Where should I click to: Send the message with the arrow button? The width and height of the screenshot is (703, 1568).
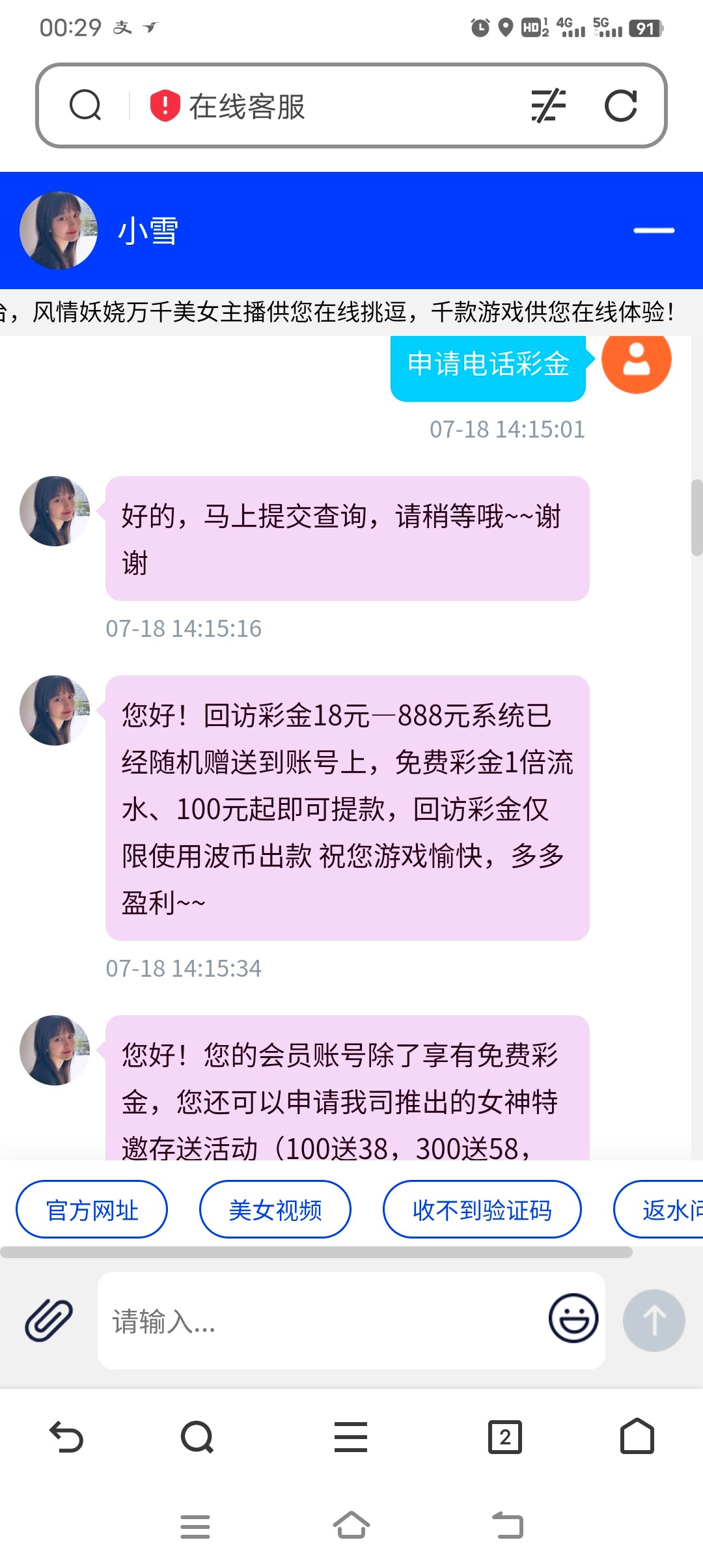coord(654,1321)
